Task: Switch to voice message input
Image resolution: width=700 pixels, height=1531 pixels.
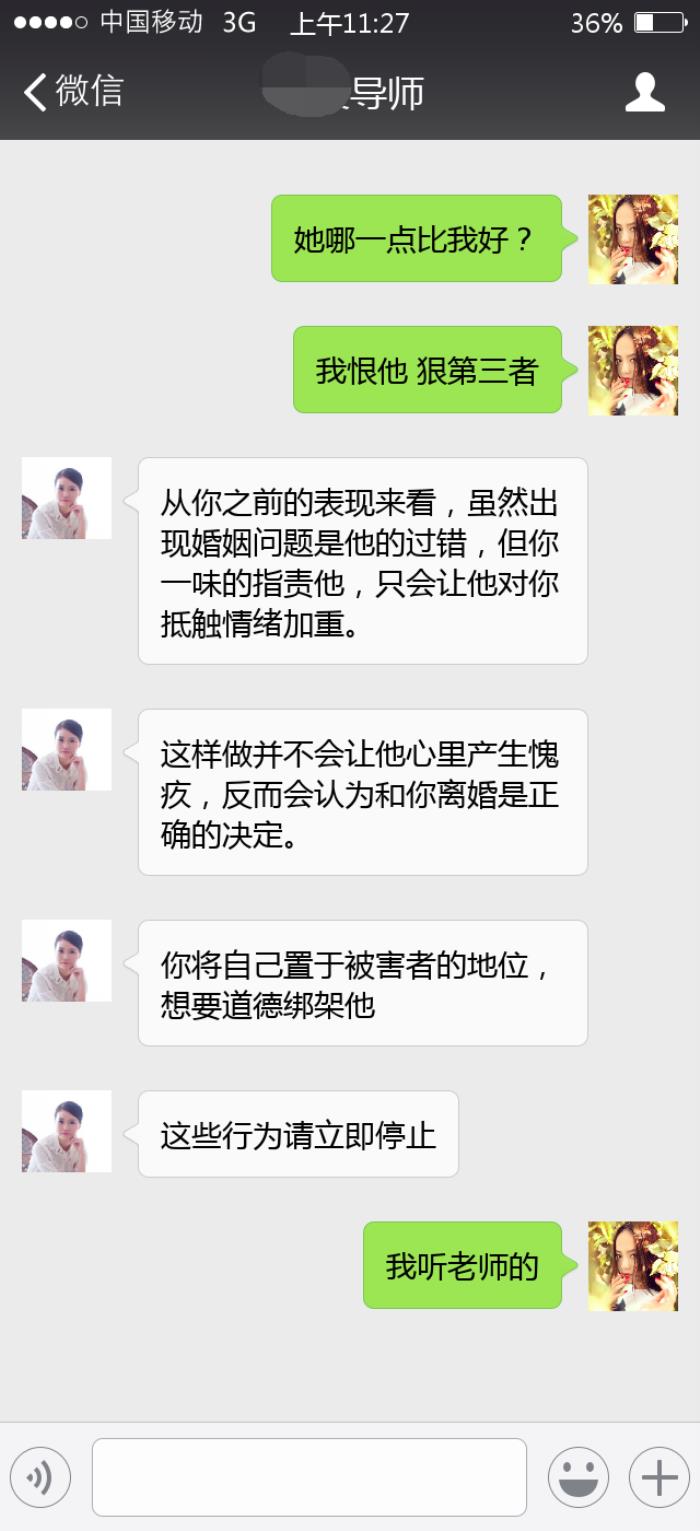Action: click(41, 1477)
